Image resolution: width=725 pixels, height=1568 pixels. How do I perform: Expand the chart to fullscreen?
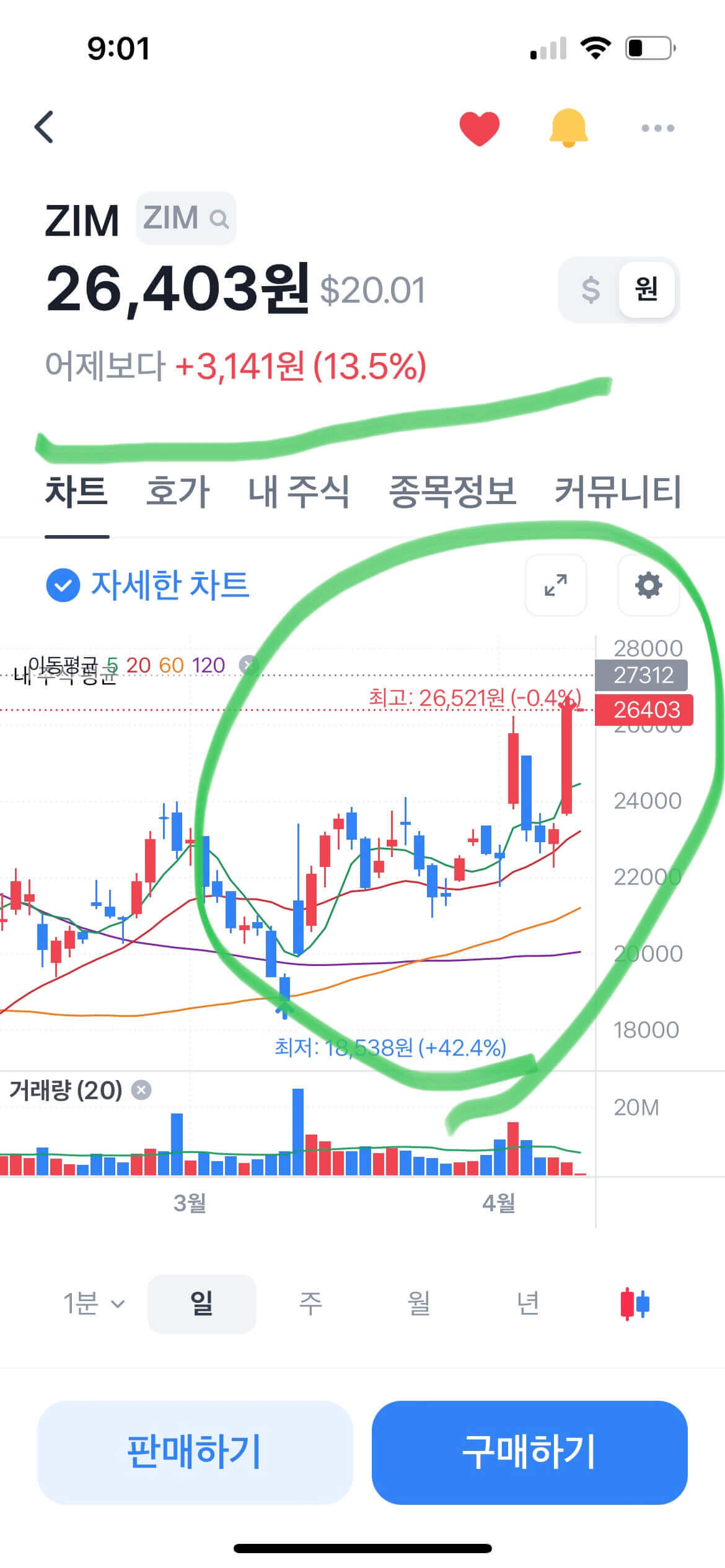point(555,585)
